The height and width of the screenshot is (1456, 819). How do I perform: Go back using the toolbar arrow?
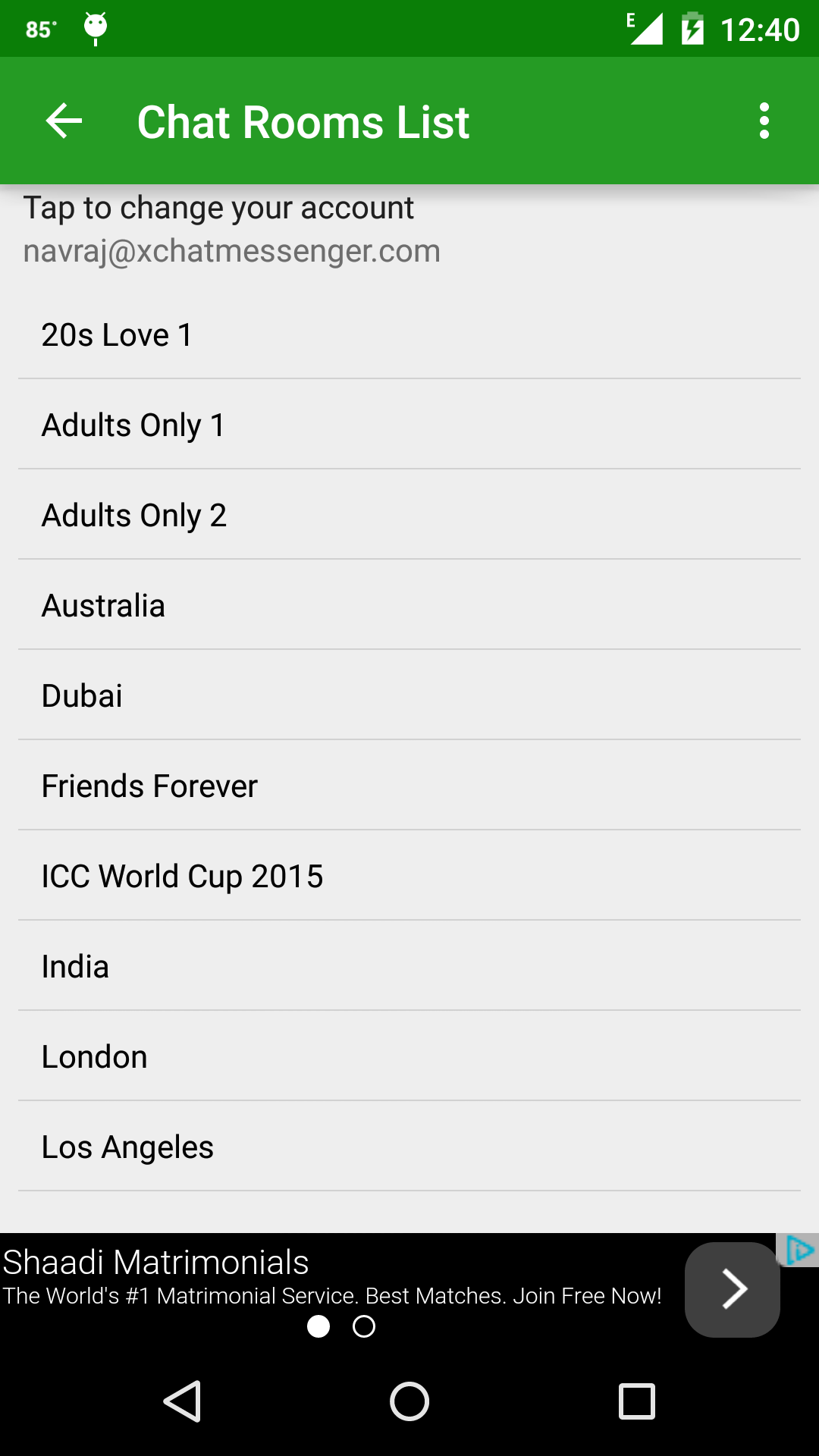click(64, 121)
